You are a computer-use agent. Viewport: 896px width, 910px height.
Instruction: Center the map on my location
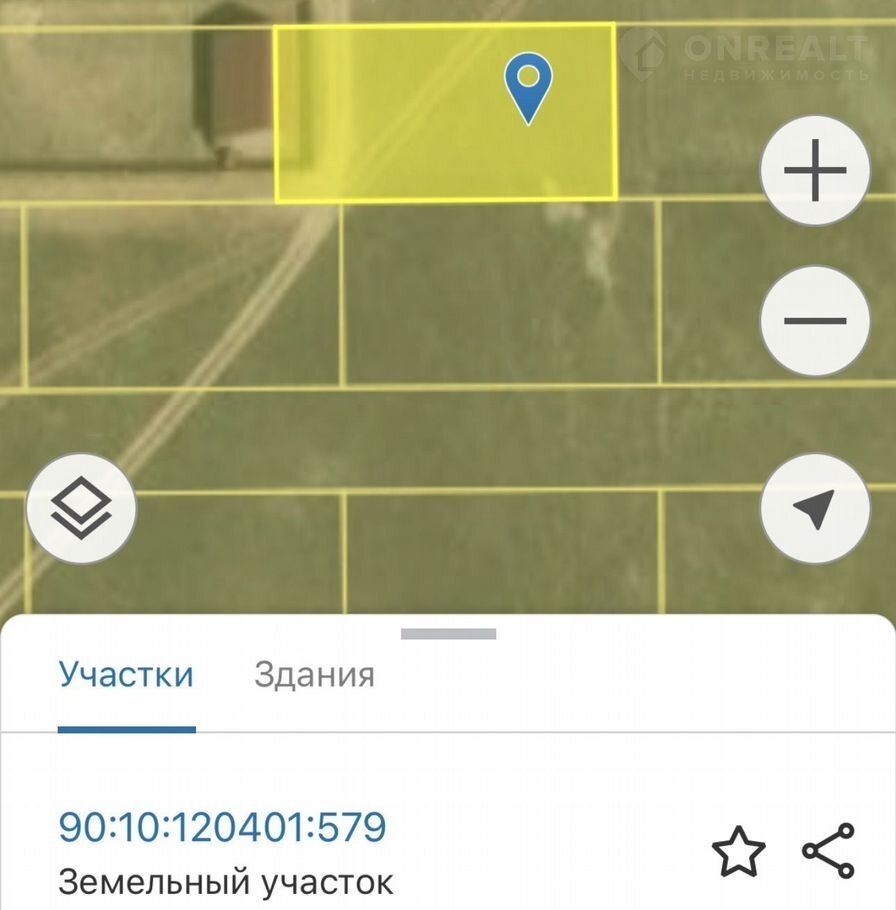tap(814, 510)
